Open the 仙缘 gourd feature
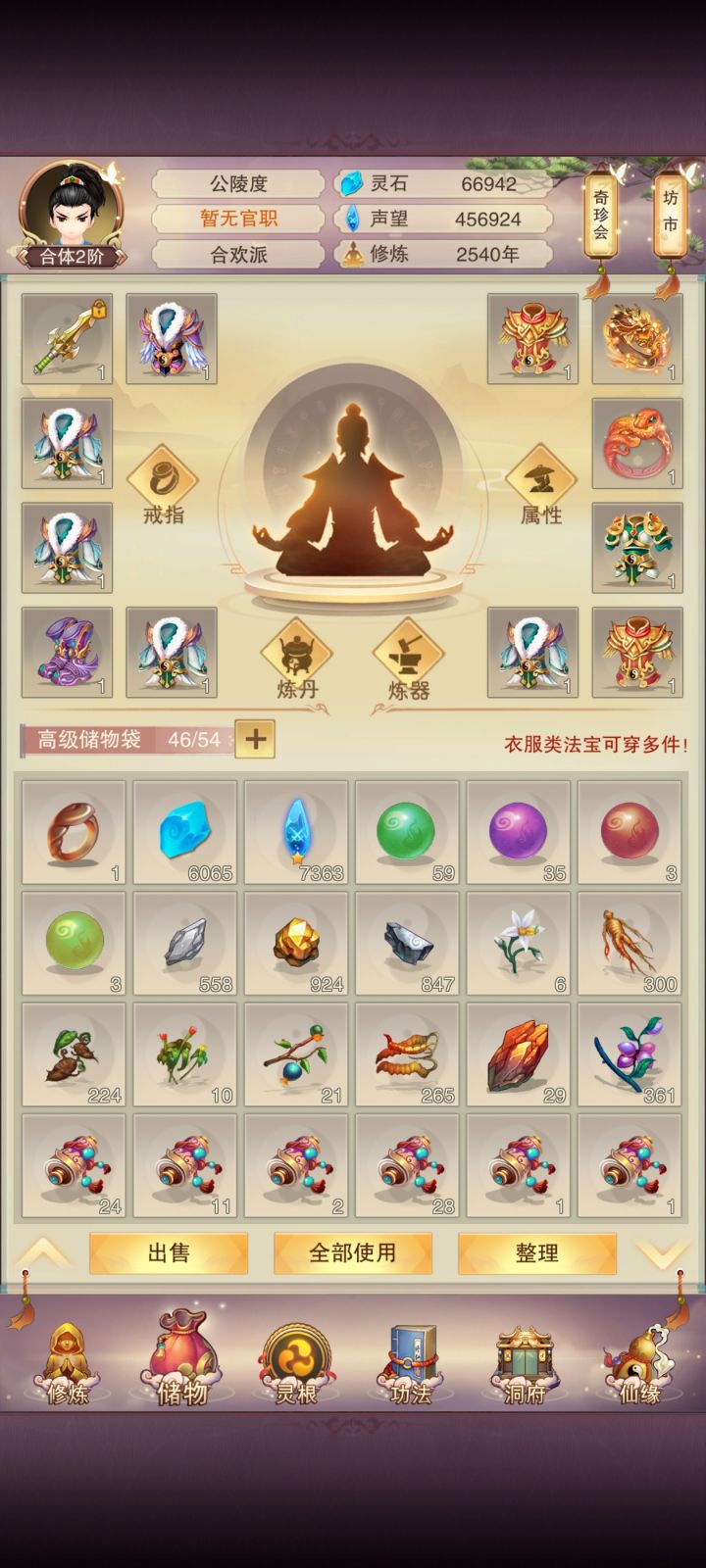This screenshot has width=706, height=1568. click(x=642, y=1367)
